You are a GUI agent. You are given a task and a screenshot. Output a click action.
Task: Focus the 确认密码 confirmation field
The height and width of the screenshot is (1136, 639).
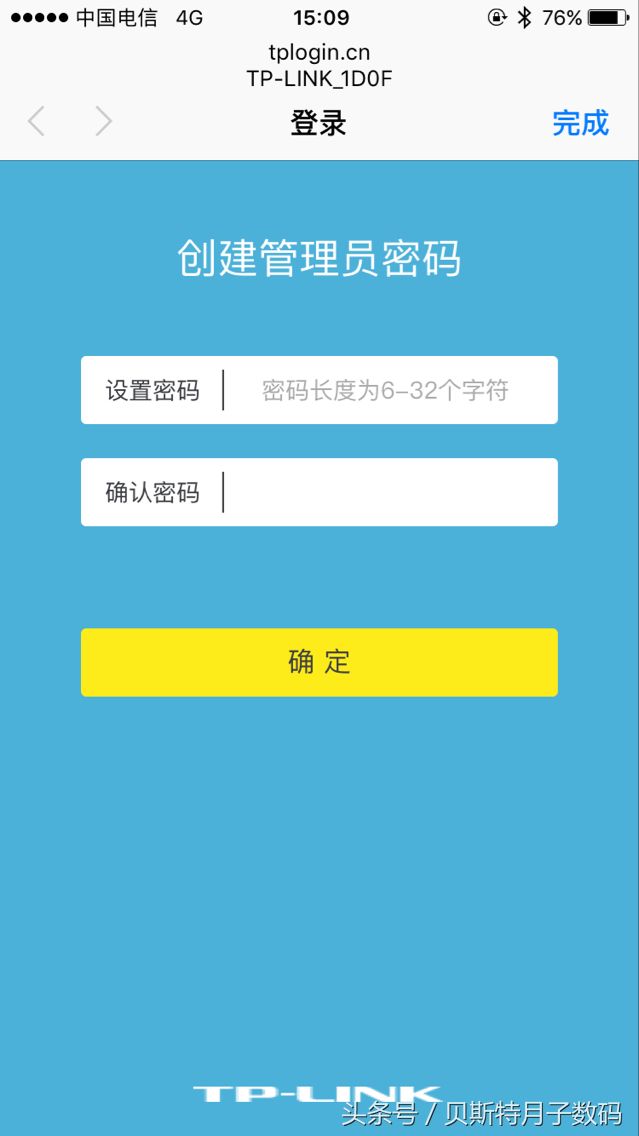(x=319, y=492)
